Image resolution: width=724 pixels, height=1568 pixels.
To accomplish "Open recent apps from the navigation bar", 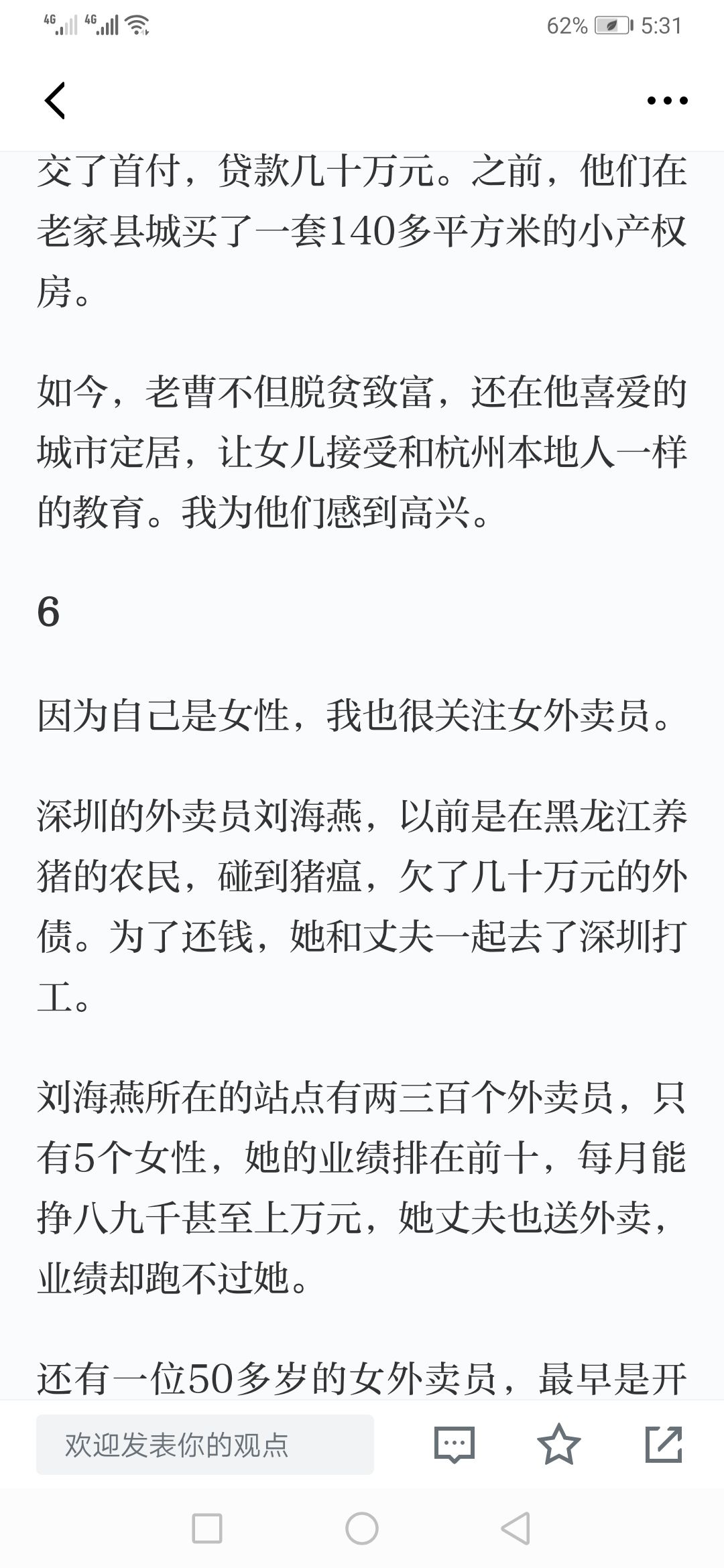I will point(207,1528).
